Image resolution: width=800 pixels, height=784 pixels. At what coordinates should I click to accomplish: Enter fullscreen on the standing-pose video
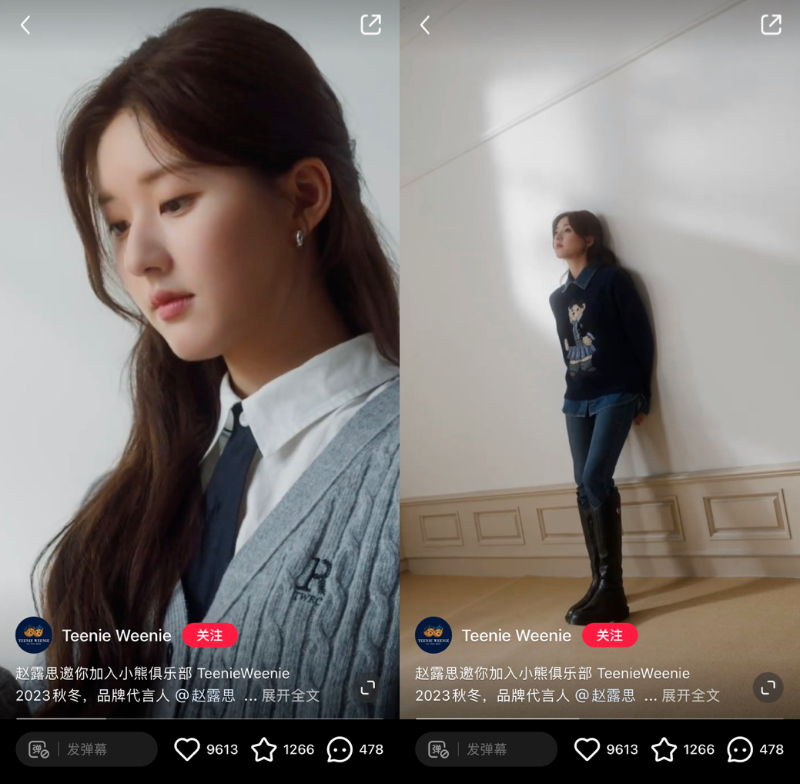(768, 688)
